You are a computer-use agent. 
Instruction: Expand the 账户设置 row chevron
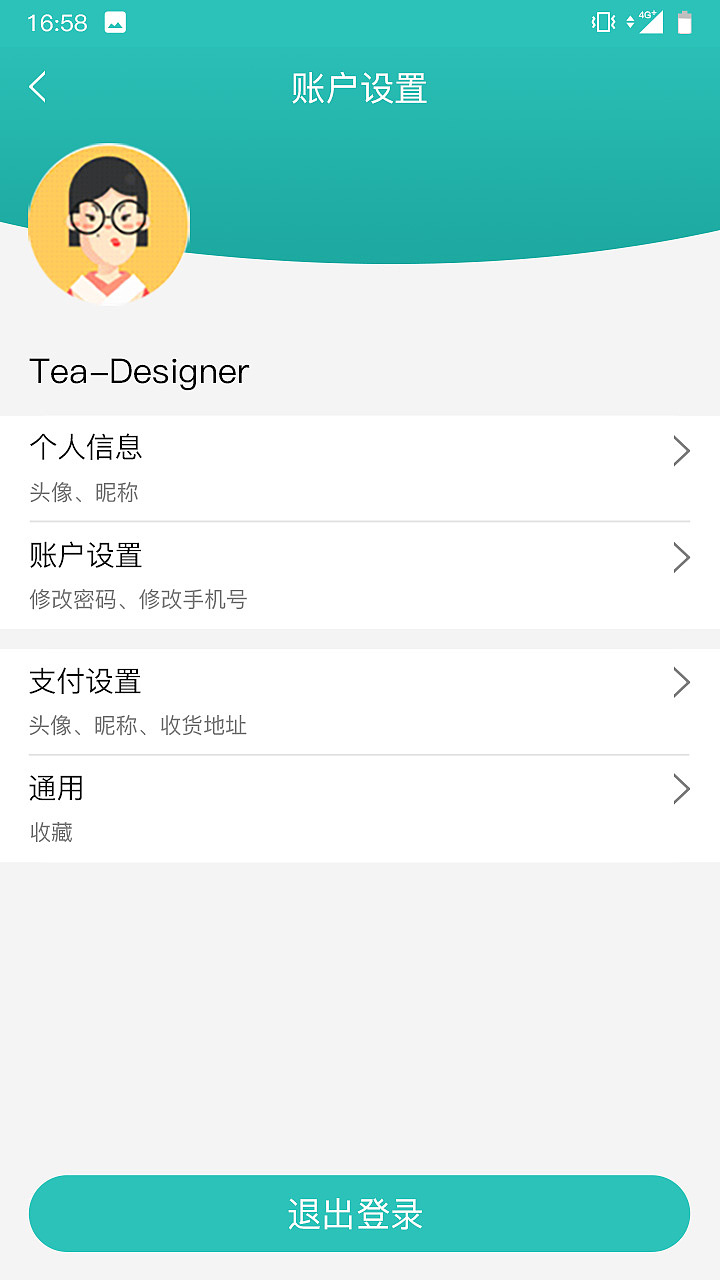click(681, 558)
